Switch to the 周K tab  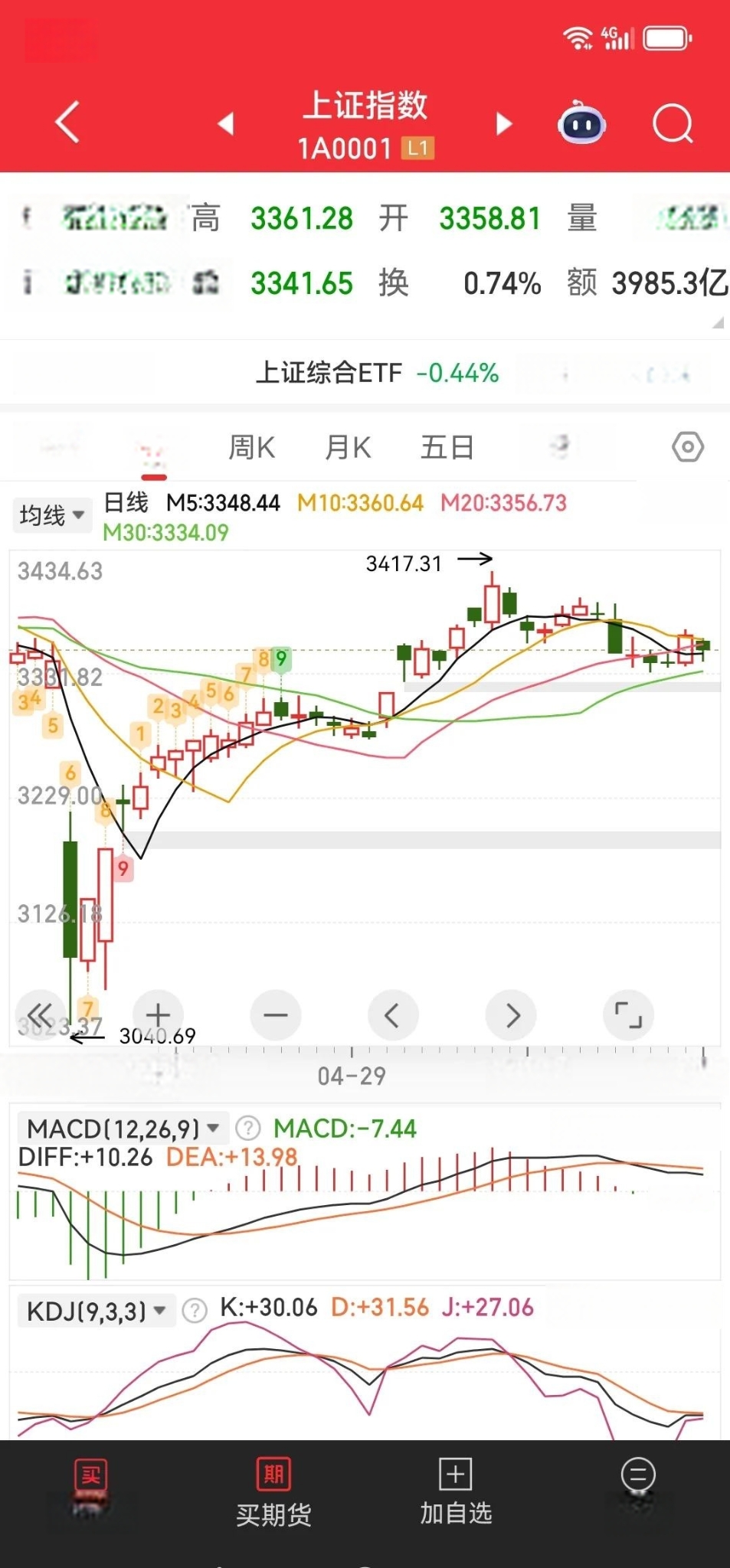(251, 447)
